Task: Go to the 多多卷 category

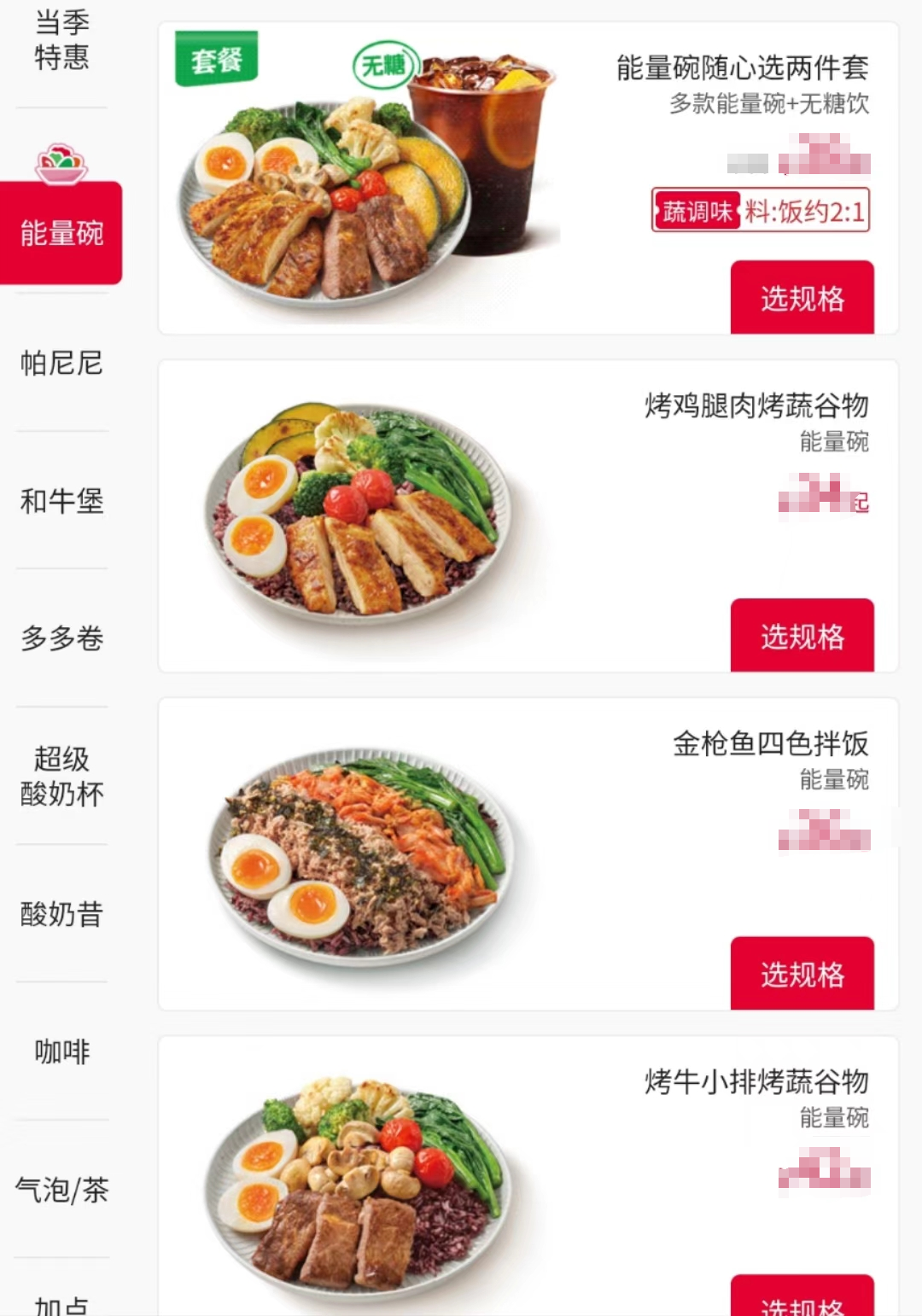Action: click(61, 638)
